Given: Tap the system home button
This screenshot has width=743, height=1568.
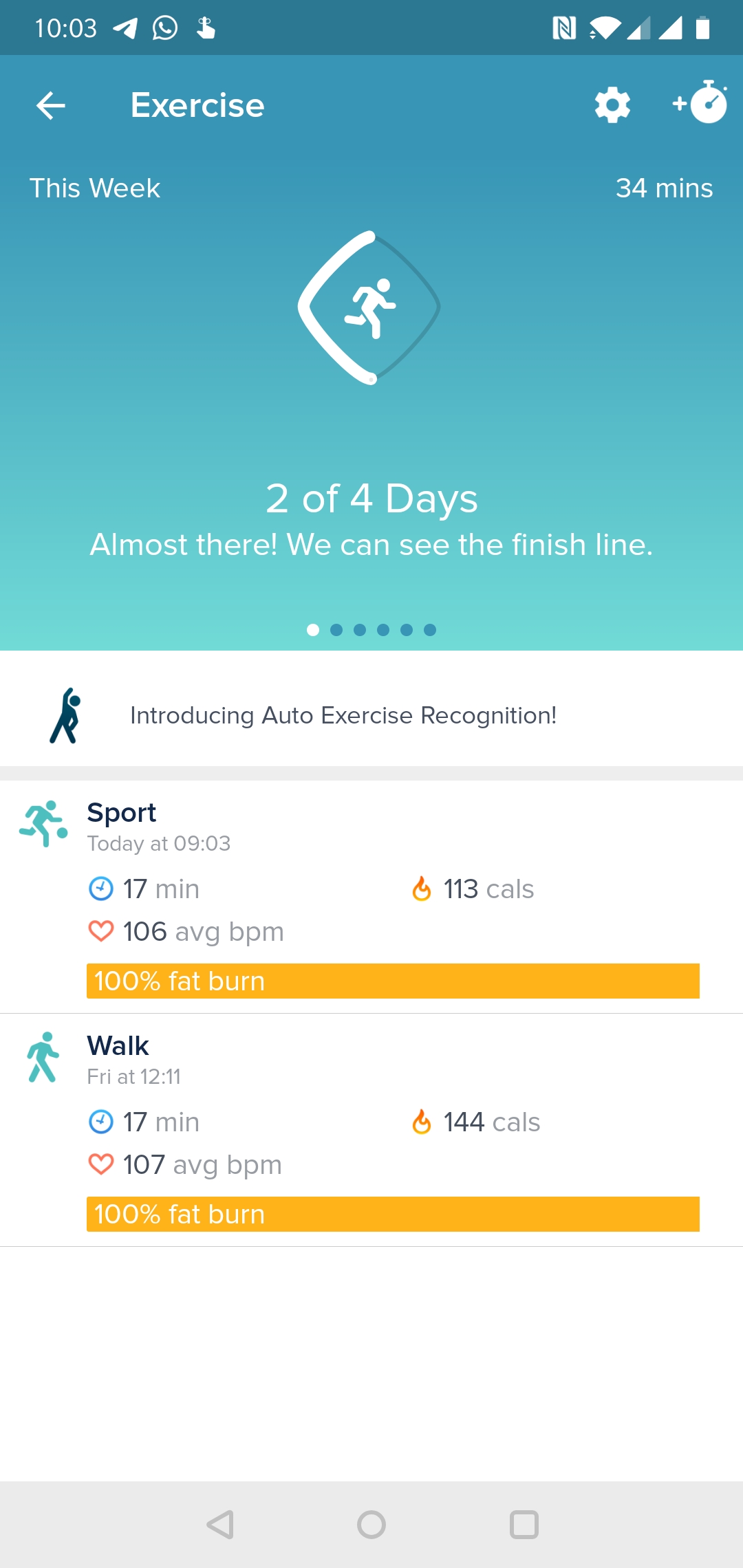Looking at the screenshot, I should click(x=371, y=1525).
